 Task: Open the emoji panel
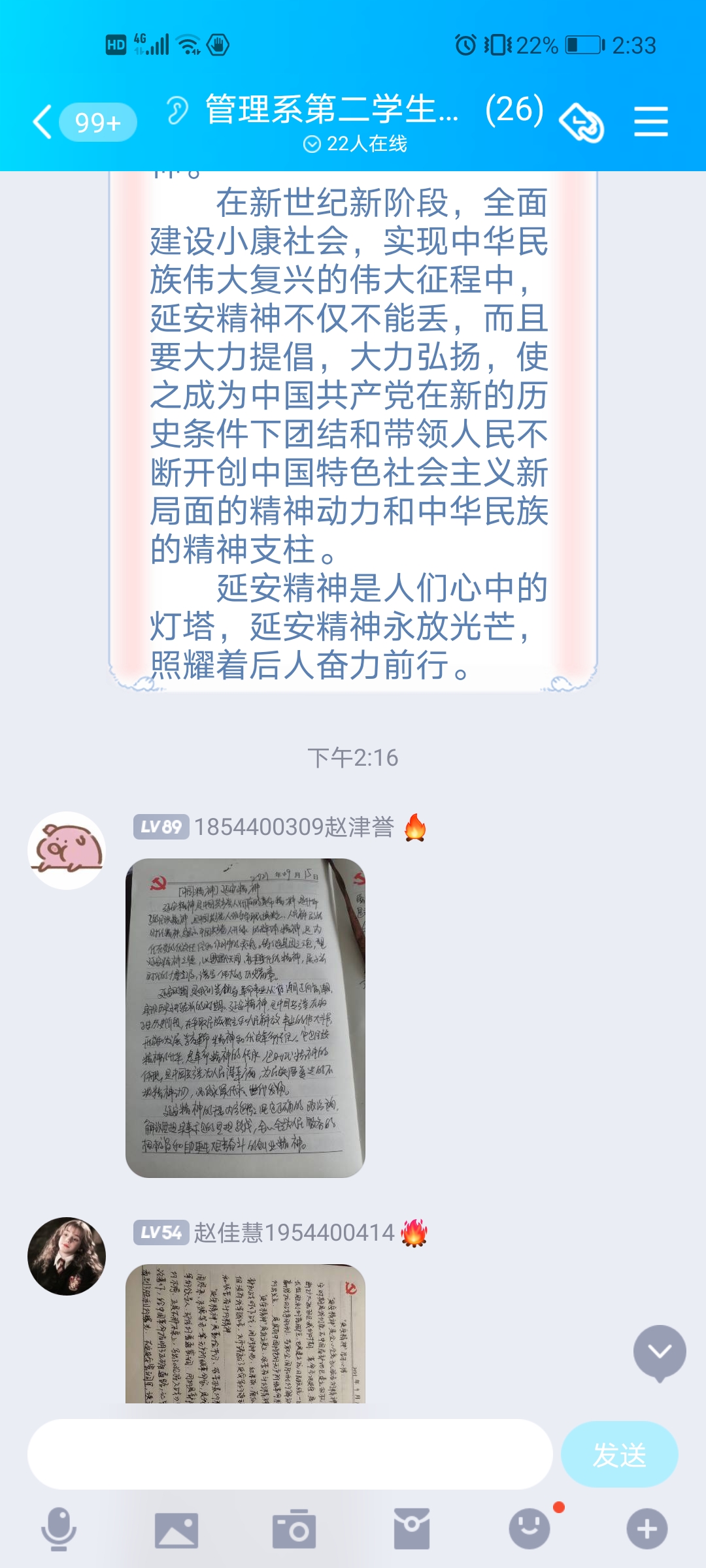click(x=529, y=1529)
